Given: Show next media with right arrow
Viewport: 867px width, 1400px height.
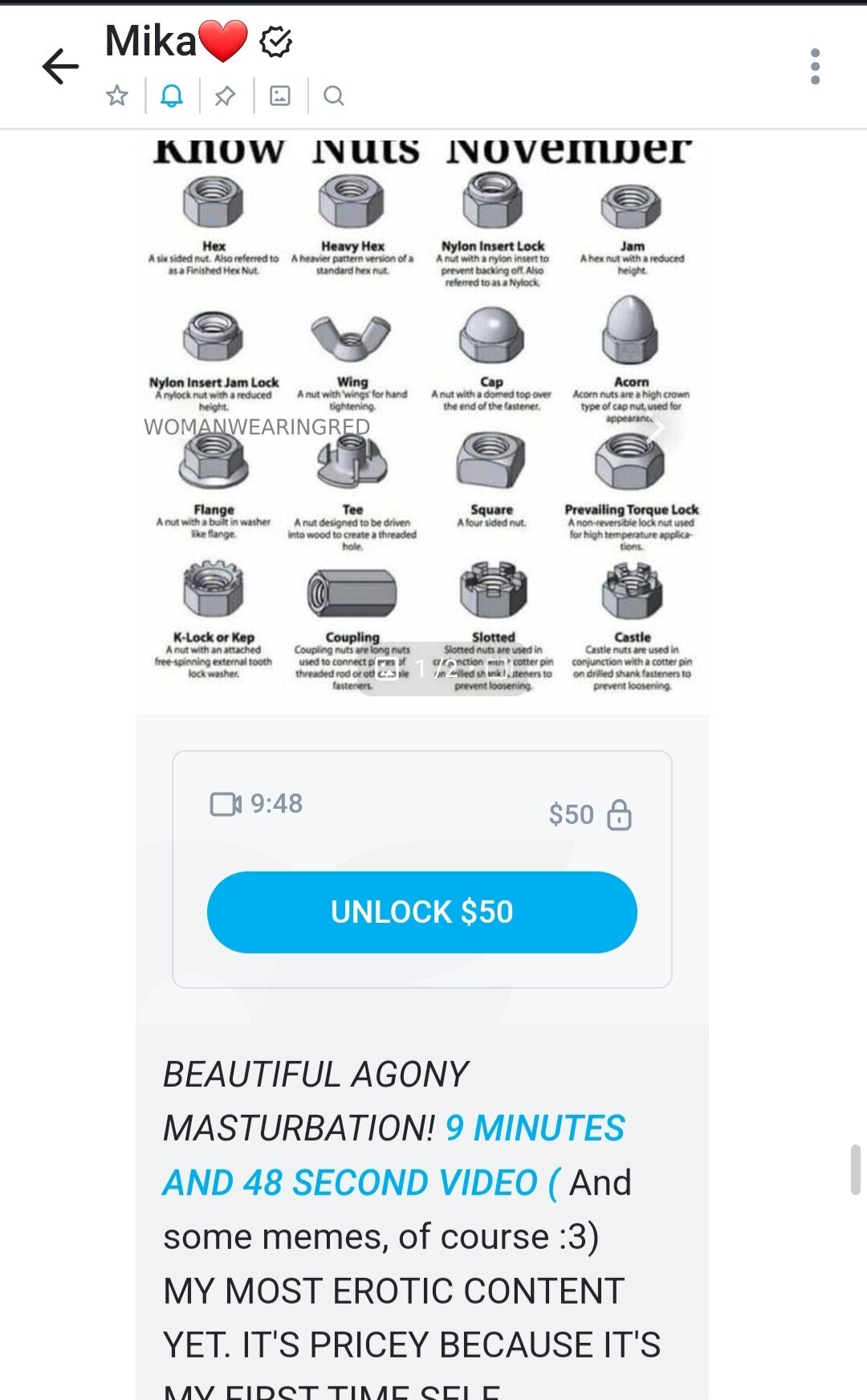Looking at the screenshot, I should click(657, 429).
